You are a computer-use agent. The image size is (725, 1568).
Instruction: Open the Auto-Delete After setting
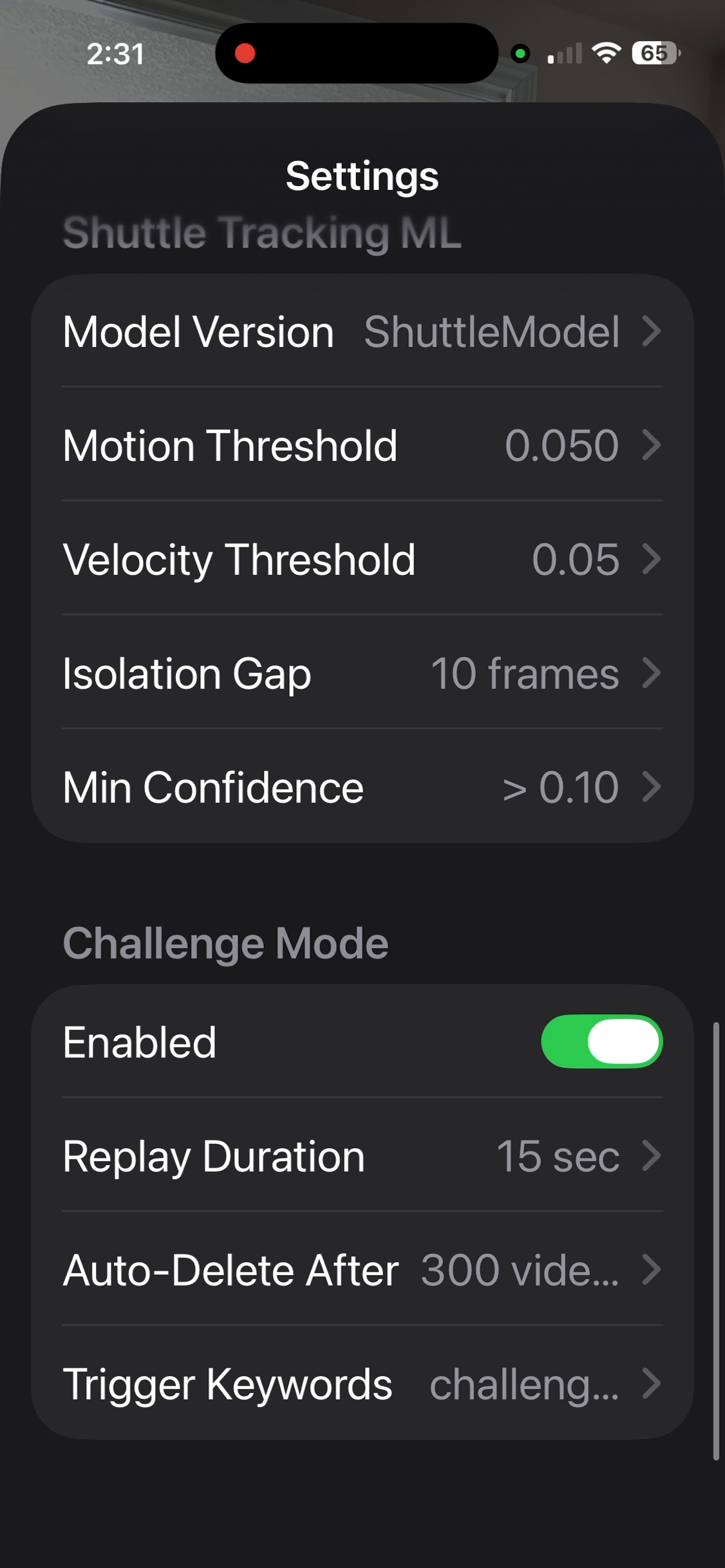(x=362, y=1269)
